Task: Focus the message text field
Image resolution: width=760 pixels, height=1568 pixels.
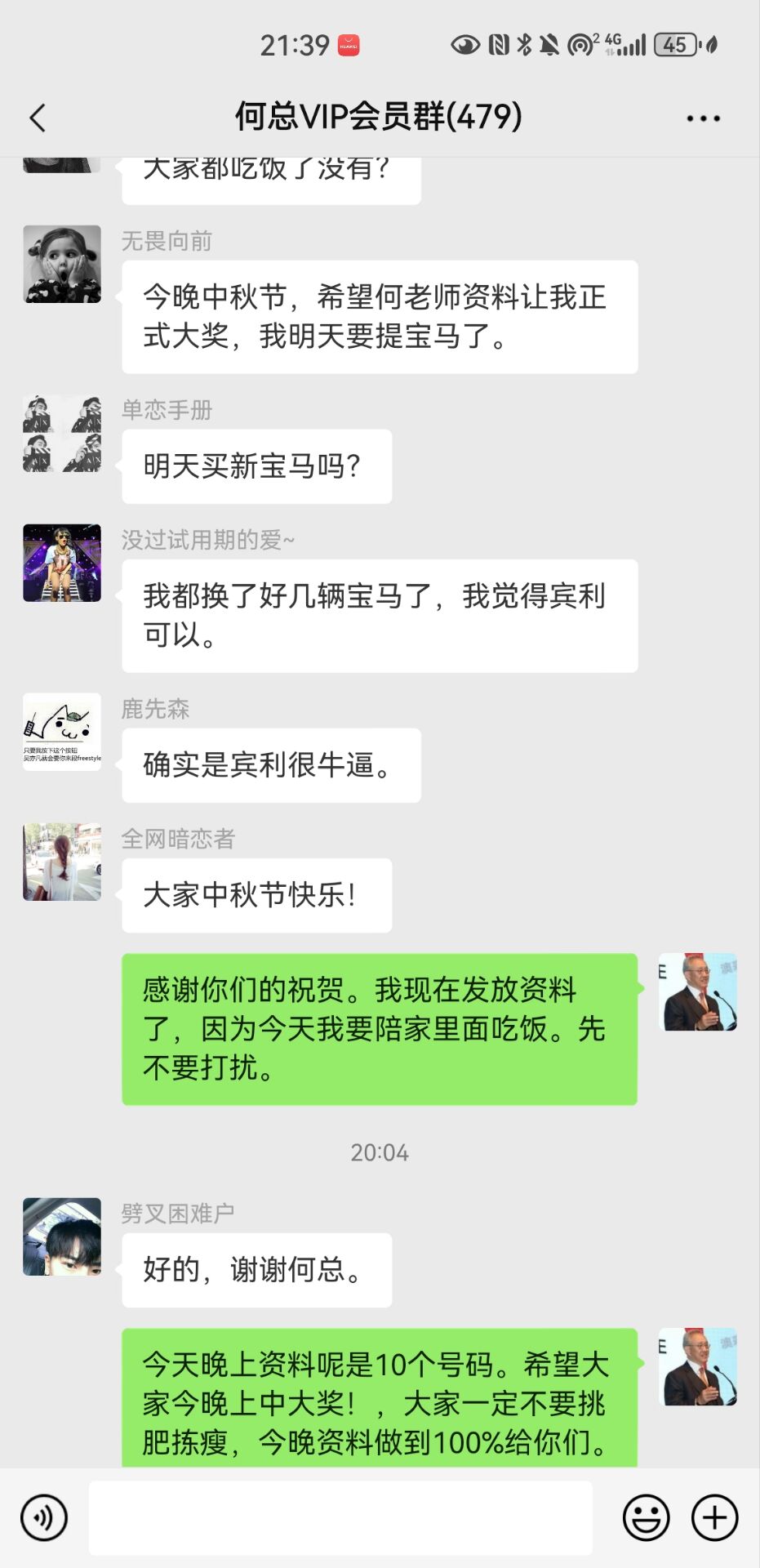Action: pos(340,1517)
